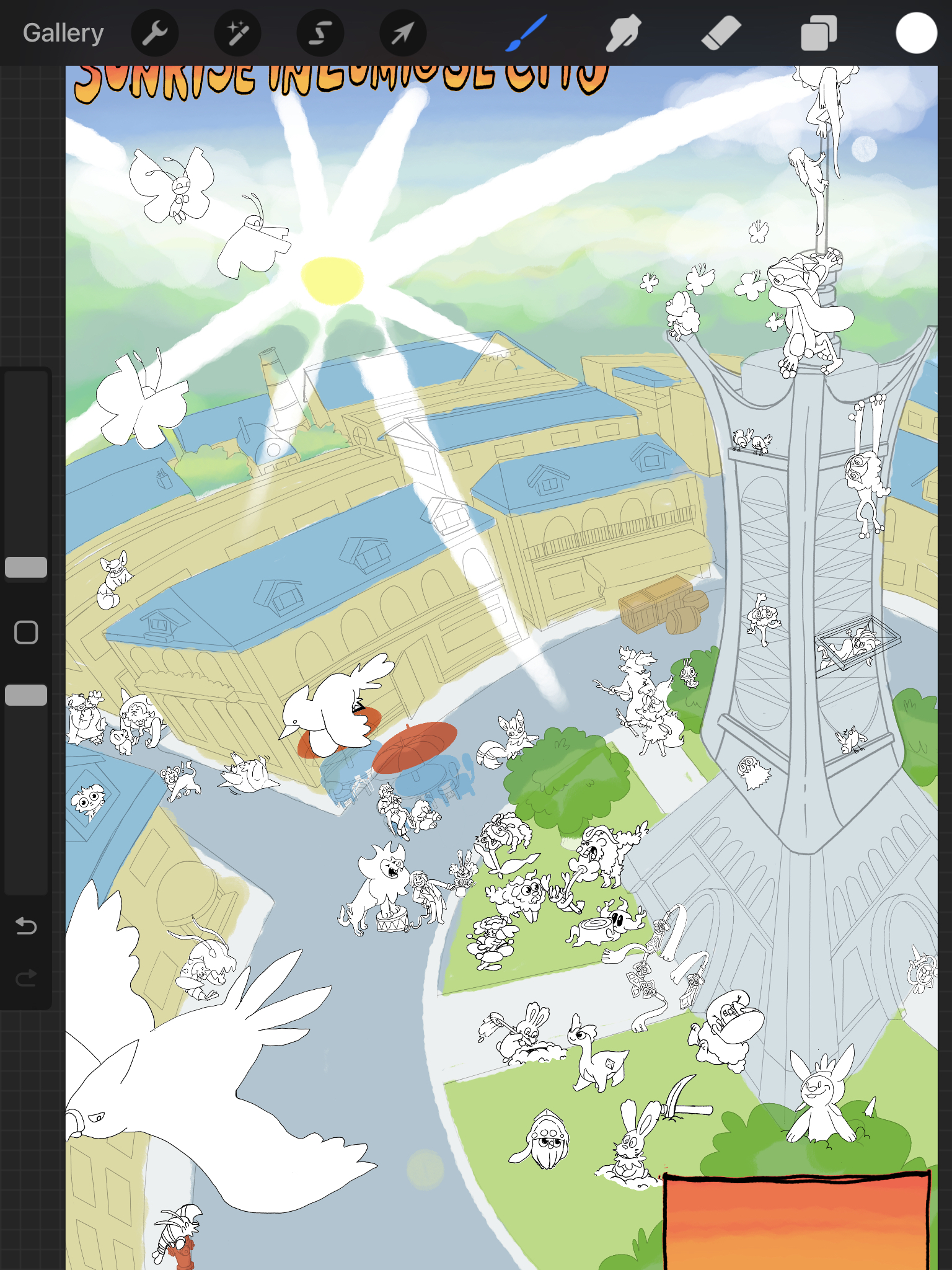
Task: Select the Brush tool
Action: (x=526, y=33)
